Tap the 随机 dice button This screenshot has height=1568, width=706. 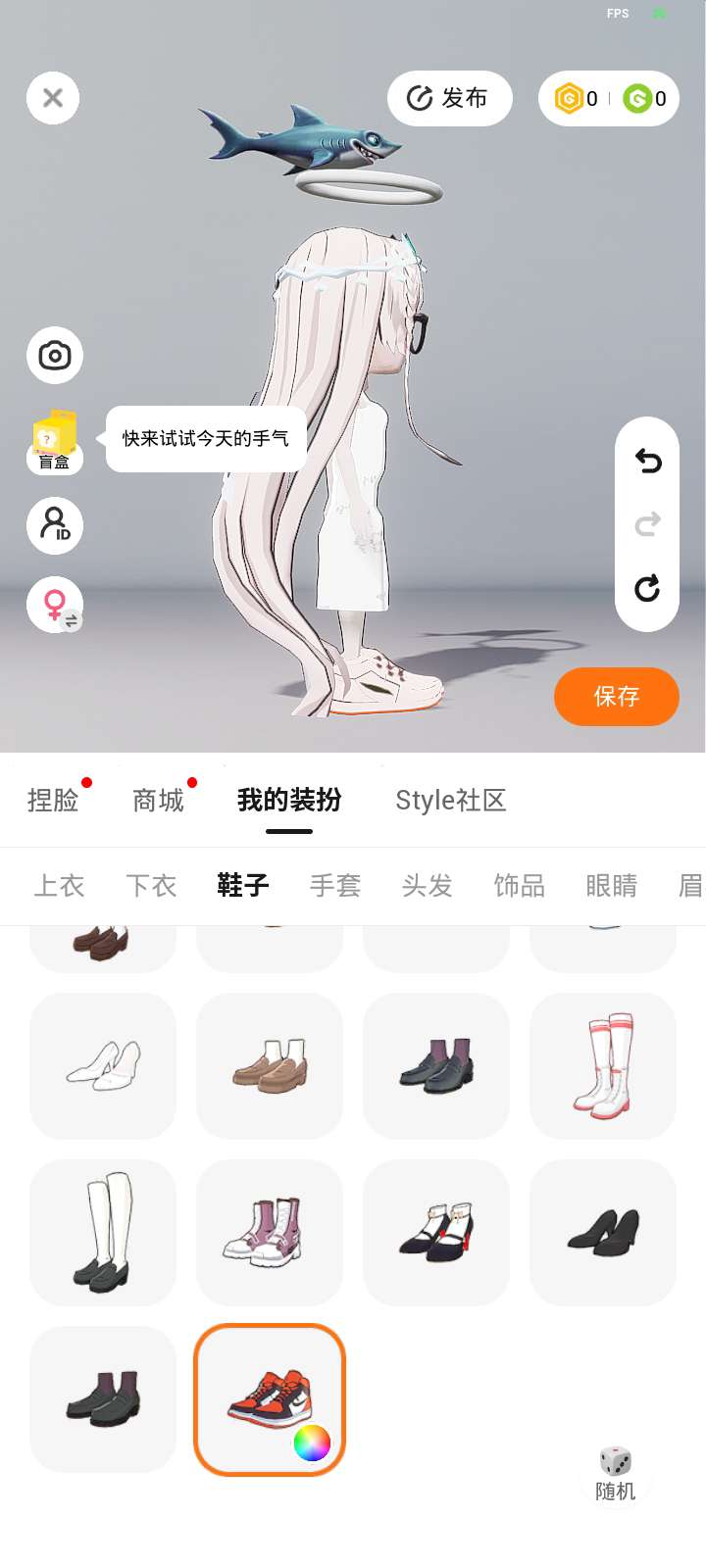click(x=616, y=1472)
